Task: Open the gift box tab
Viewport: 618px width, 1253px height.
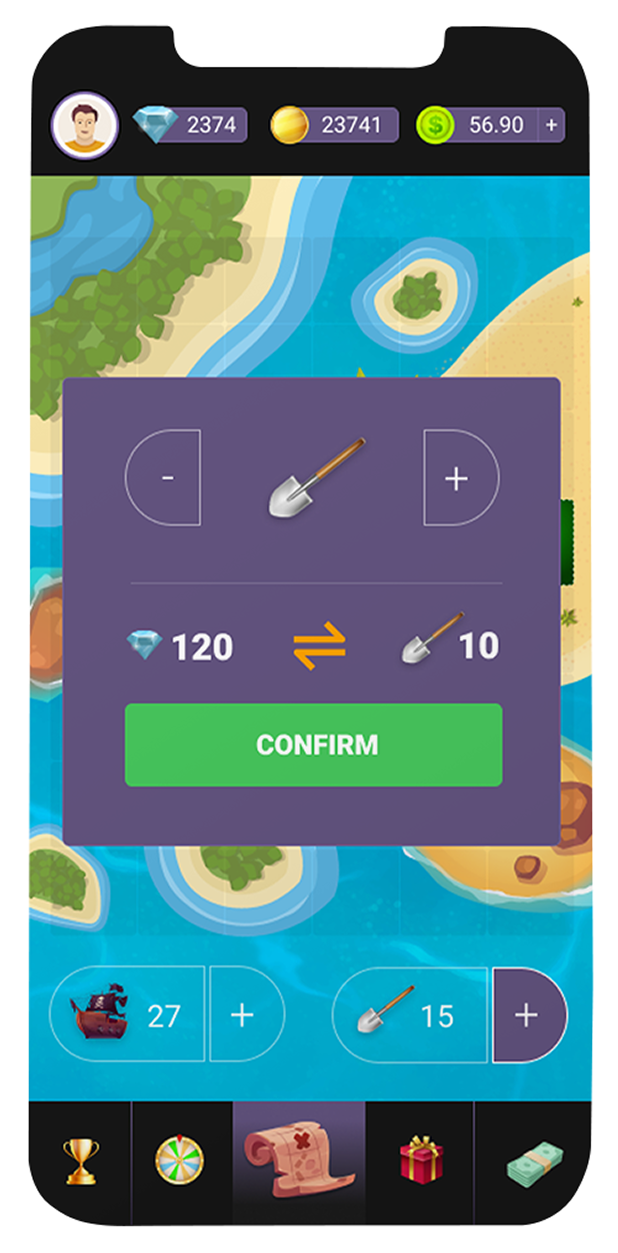Action: 421,1162
